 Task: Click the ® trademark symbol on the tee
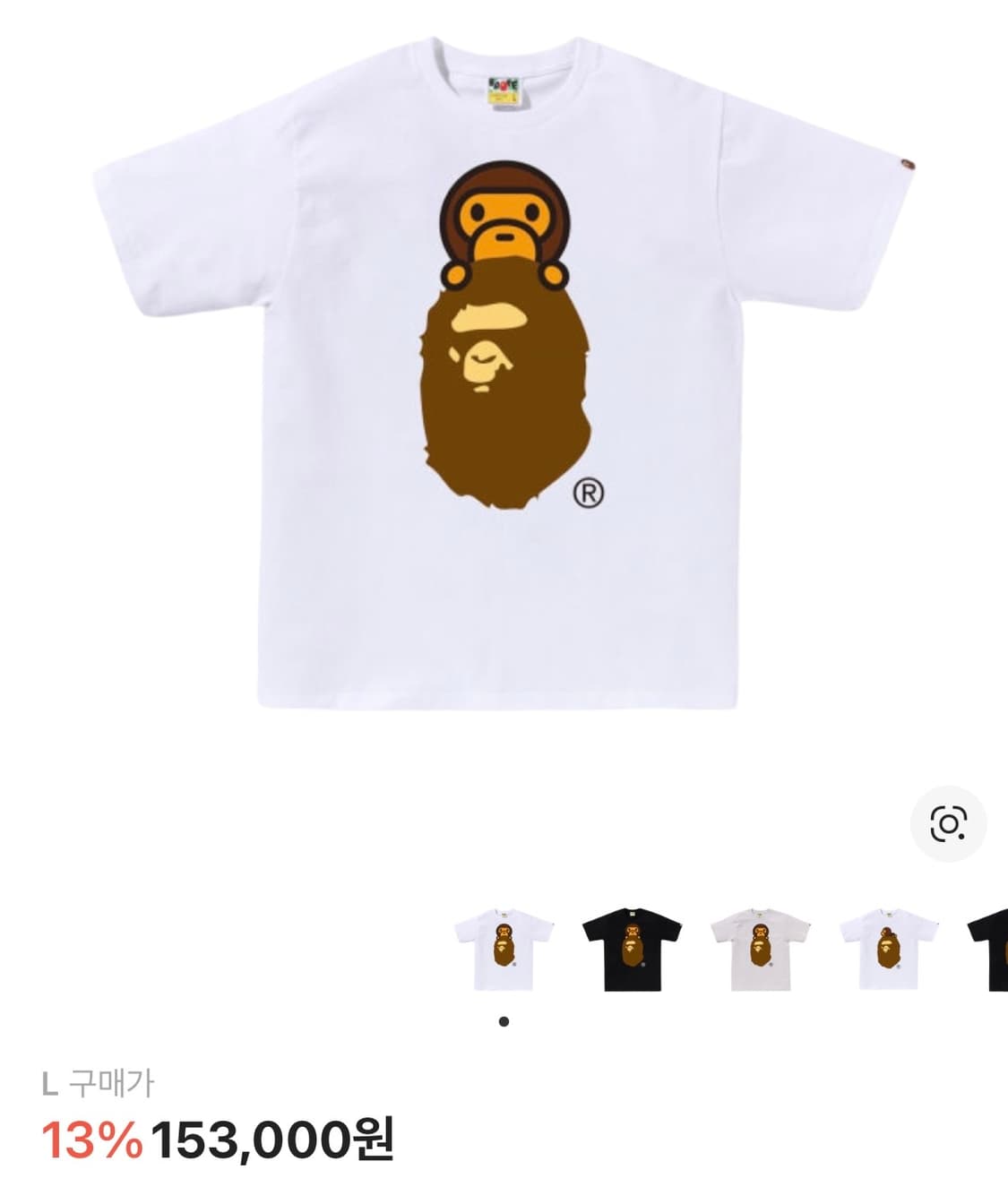pos(590,491)
